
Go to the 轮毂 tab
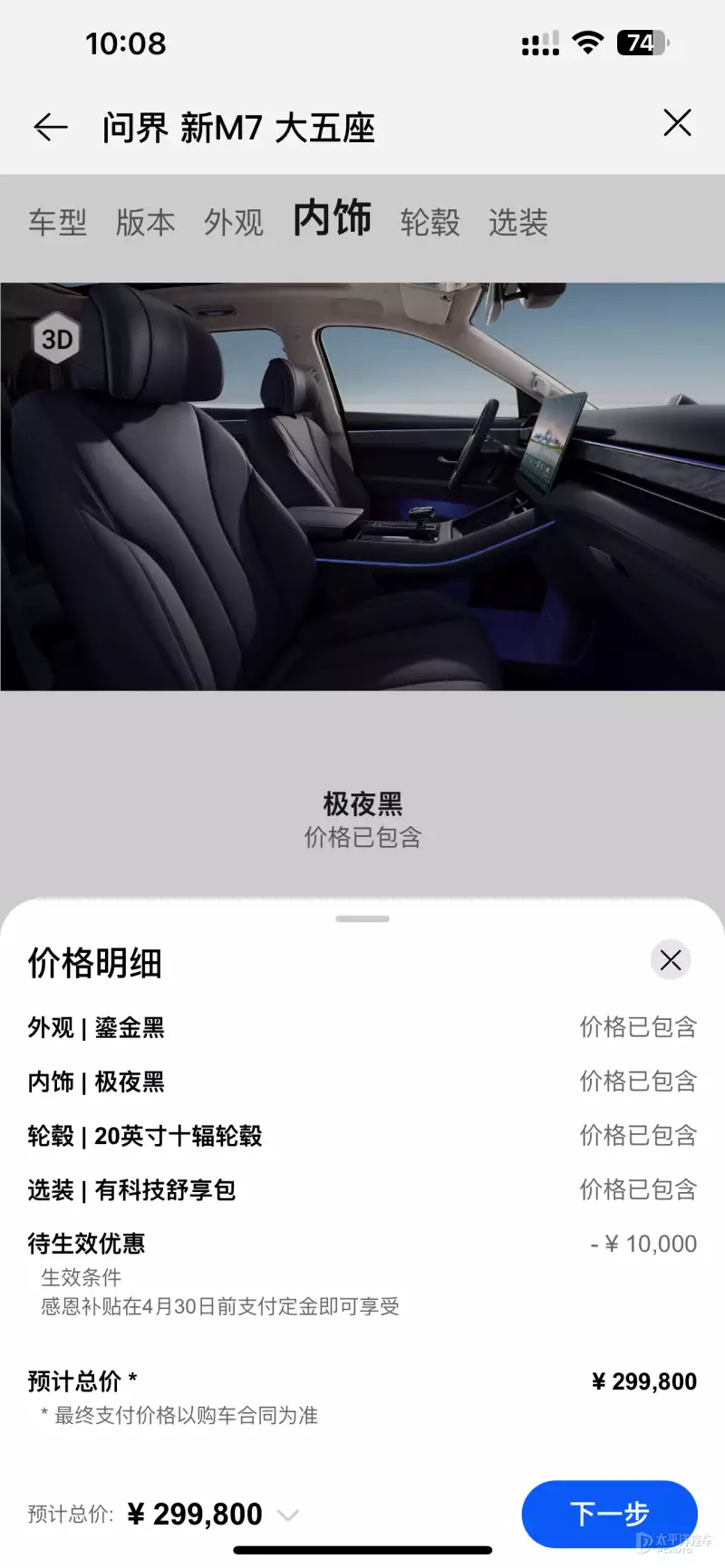coord(430,222)
